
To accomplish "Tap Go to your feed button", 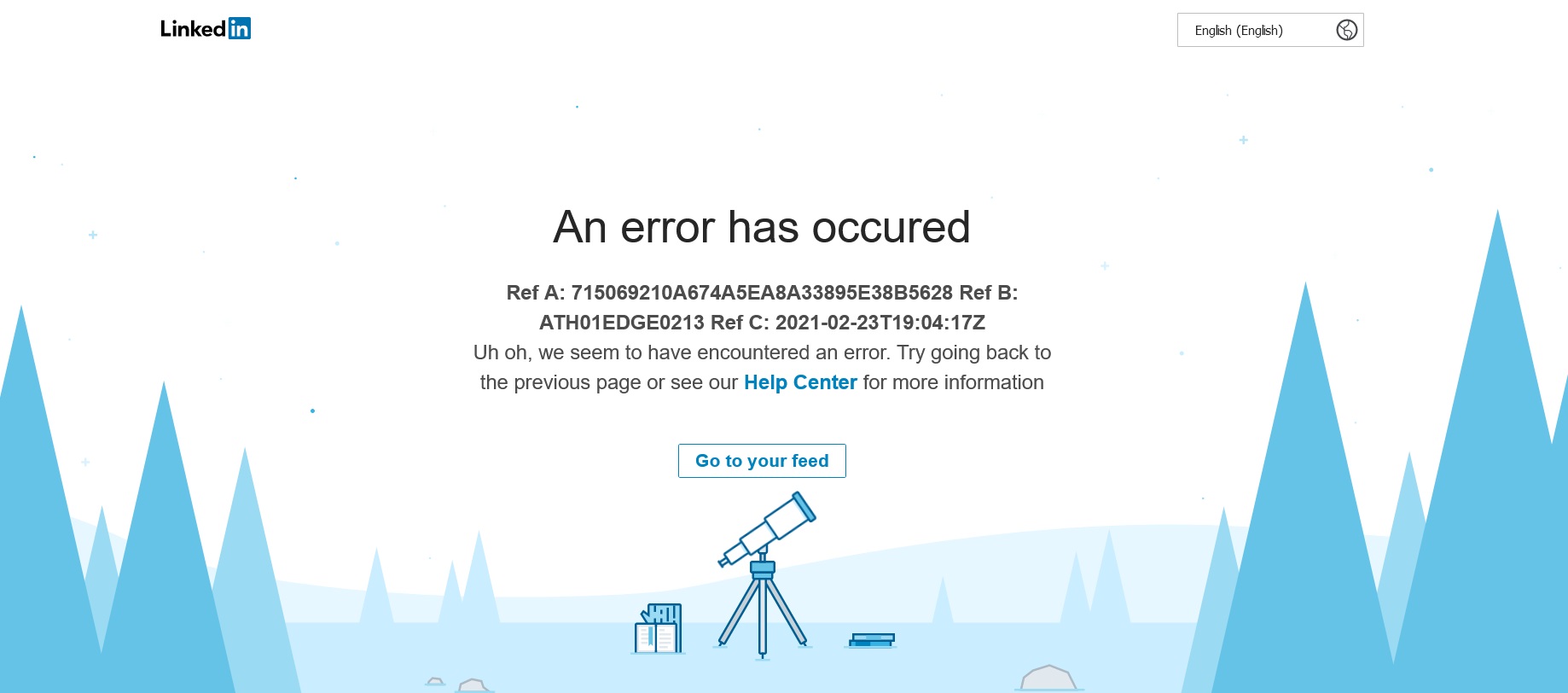I will pos(762,461).
